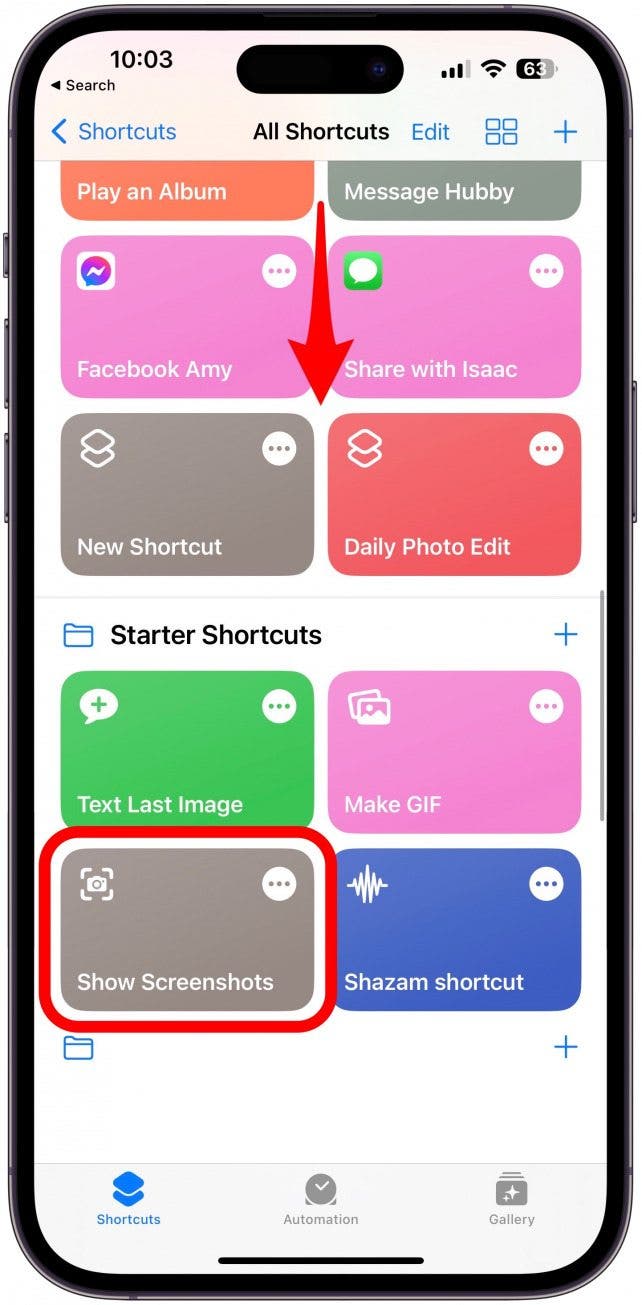Open options for Make GIF shortcut

tap(546, 707)
